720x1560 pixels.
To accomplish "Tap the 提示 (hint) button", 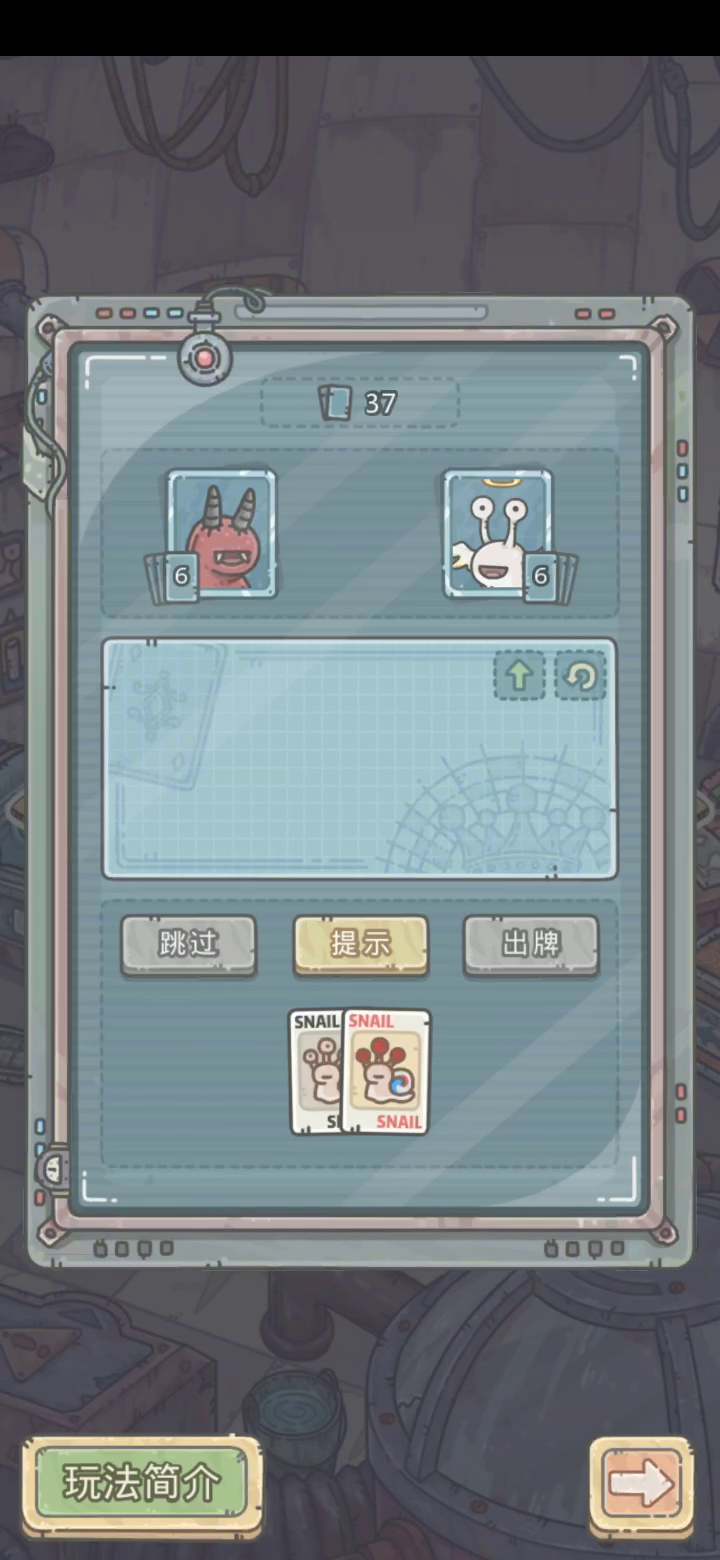I will 360,943.
